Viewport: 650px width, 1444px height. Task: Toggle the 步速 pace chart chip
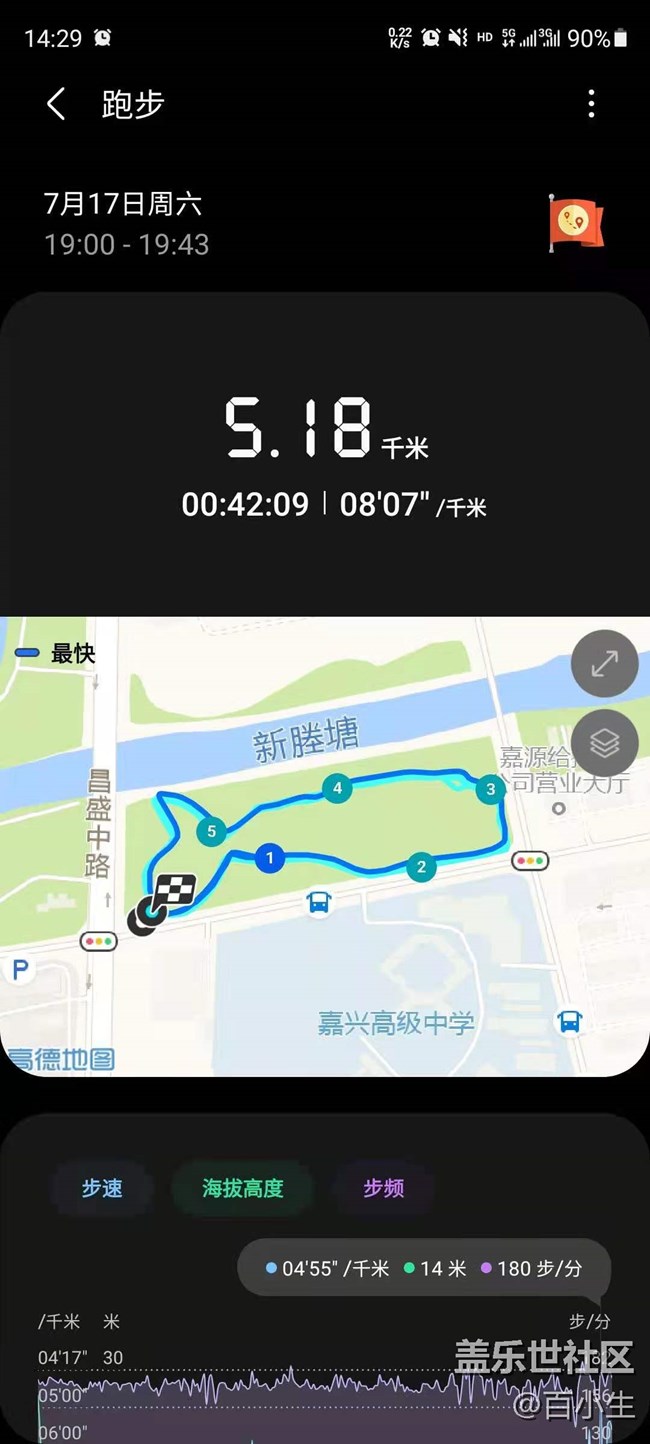coord(102,1188)
